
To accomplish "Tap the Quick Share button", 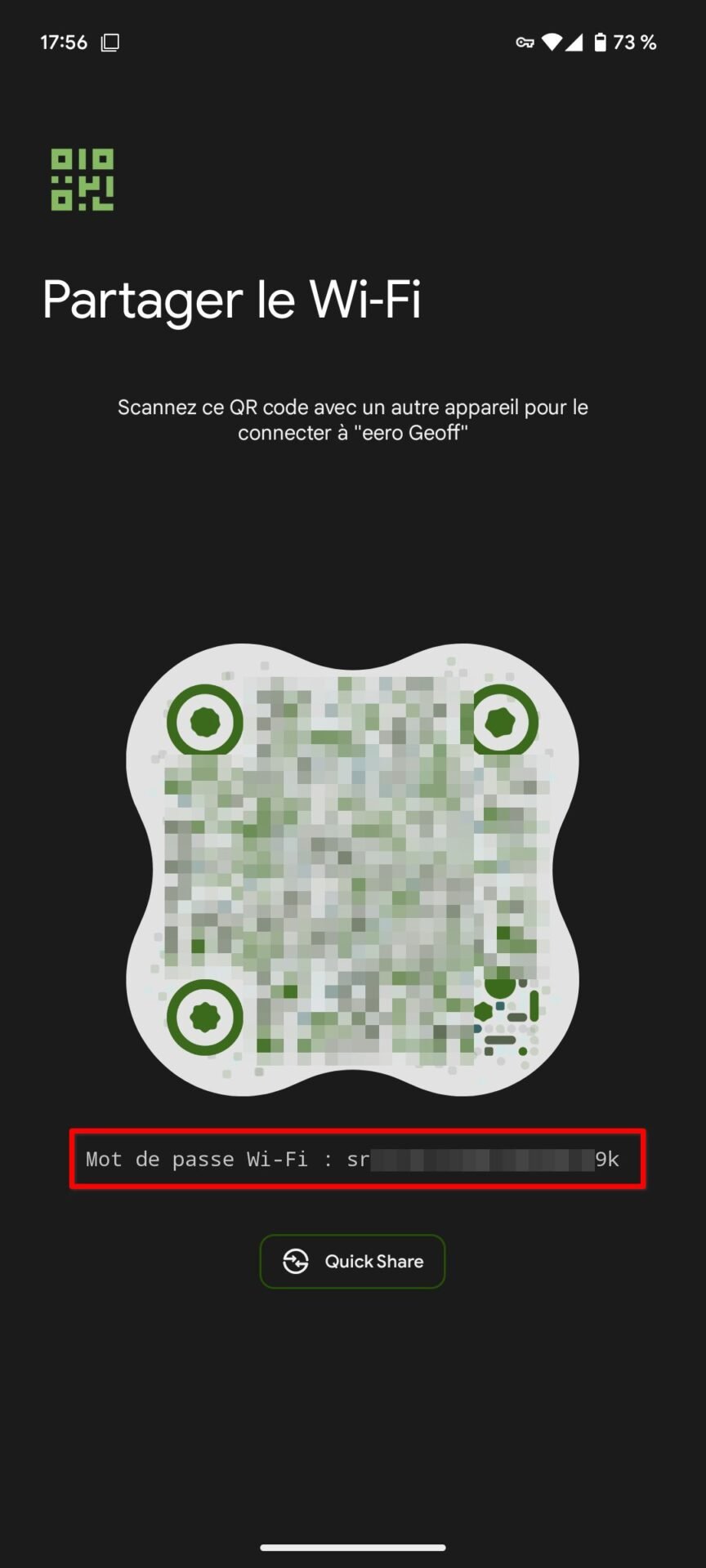I will coord(352,1261).
